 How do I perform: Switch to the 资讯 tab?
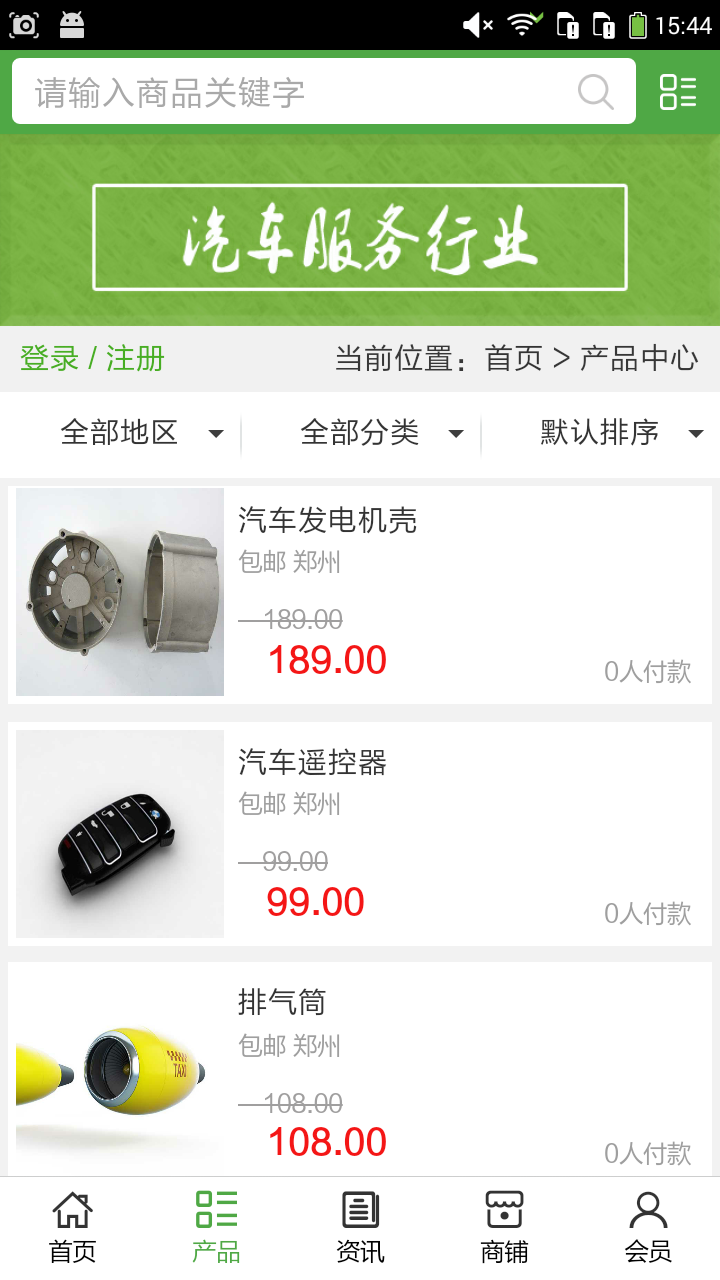(360, 1228)
